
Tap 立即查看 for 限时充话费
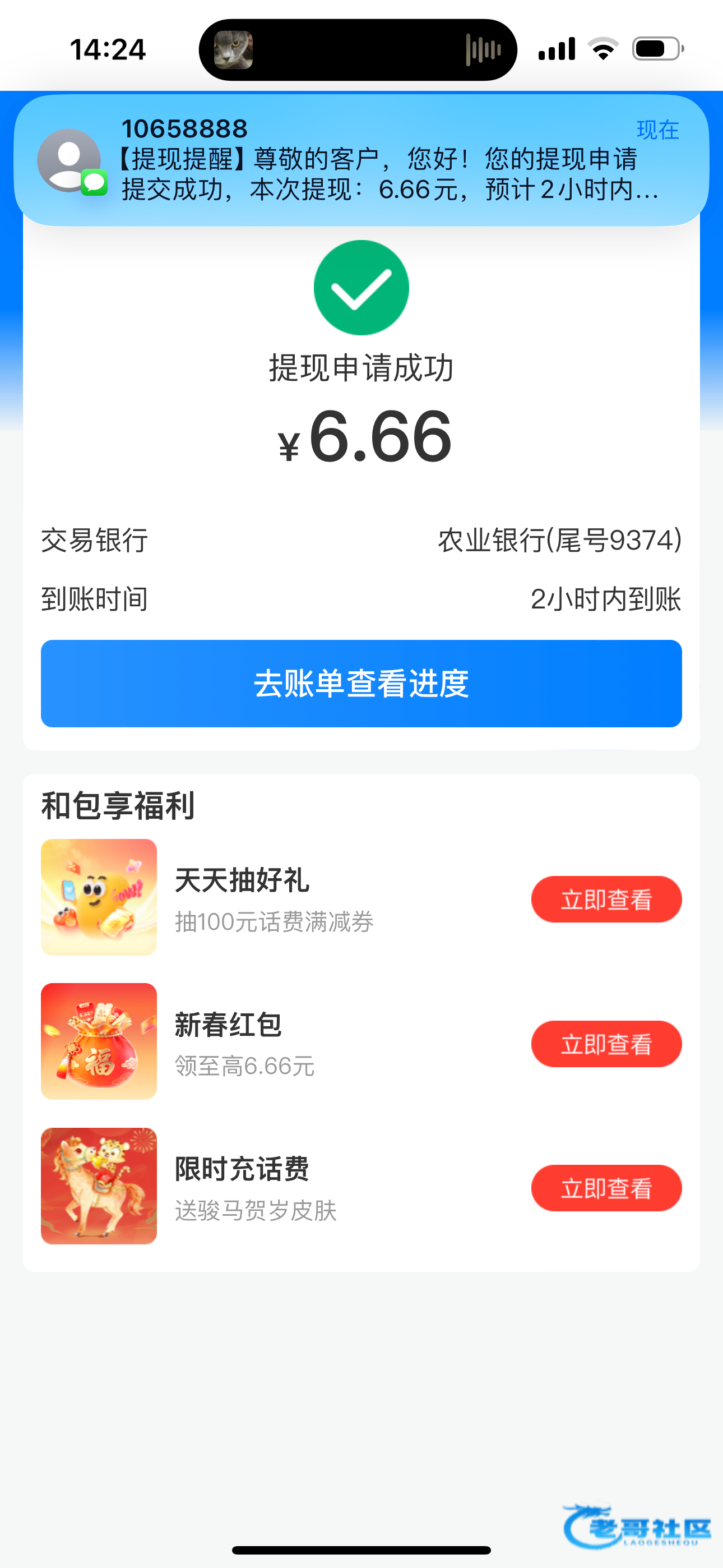coord(606,1188)
